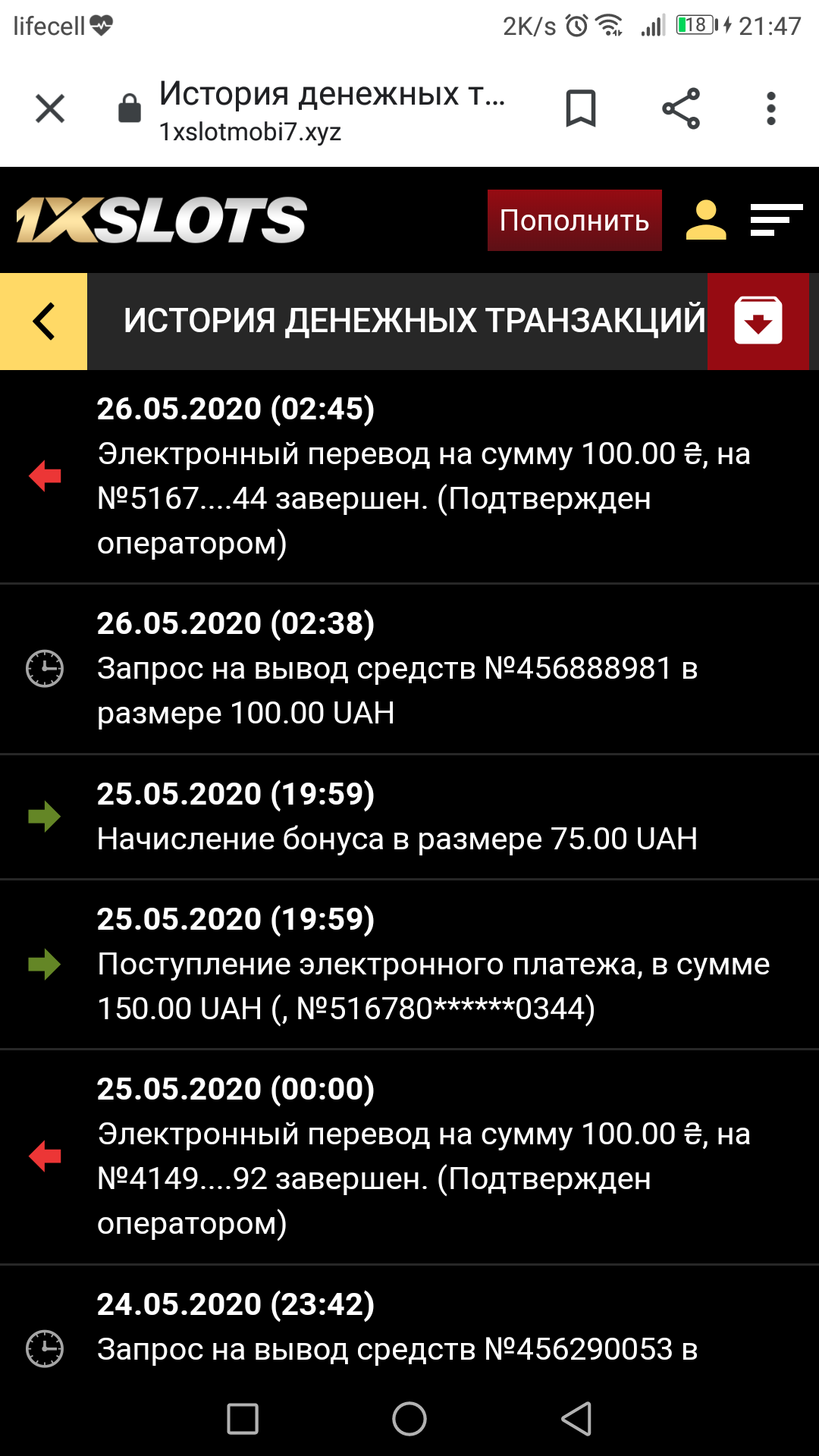Tap the 1XSLOTS logo to go home
The width and height of the screenshot is (819, 1456).
[162, 221]
